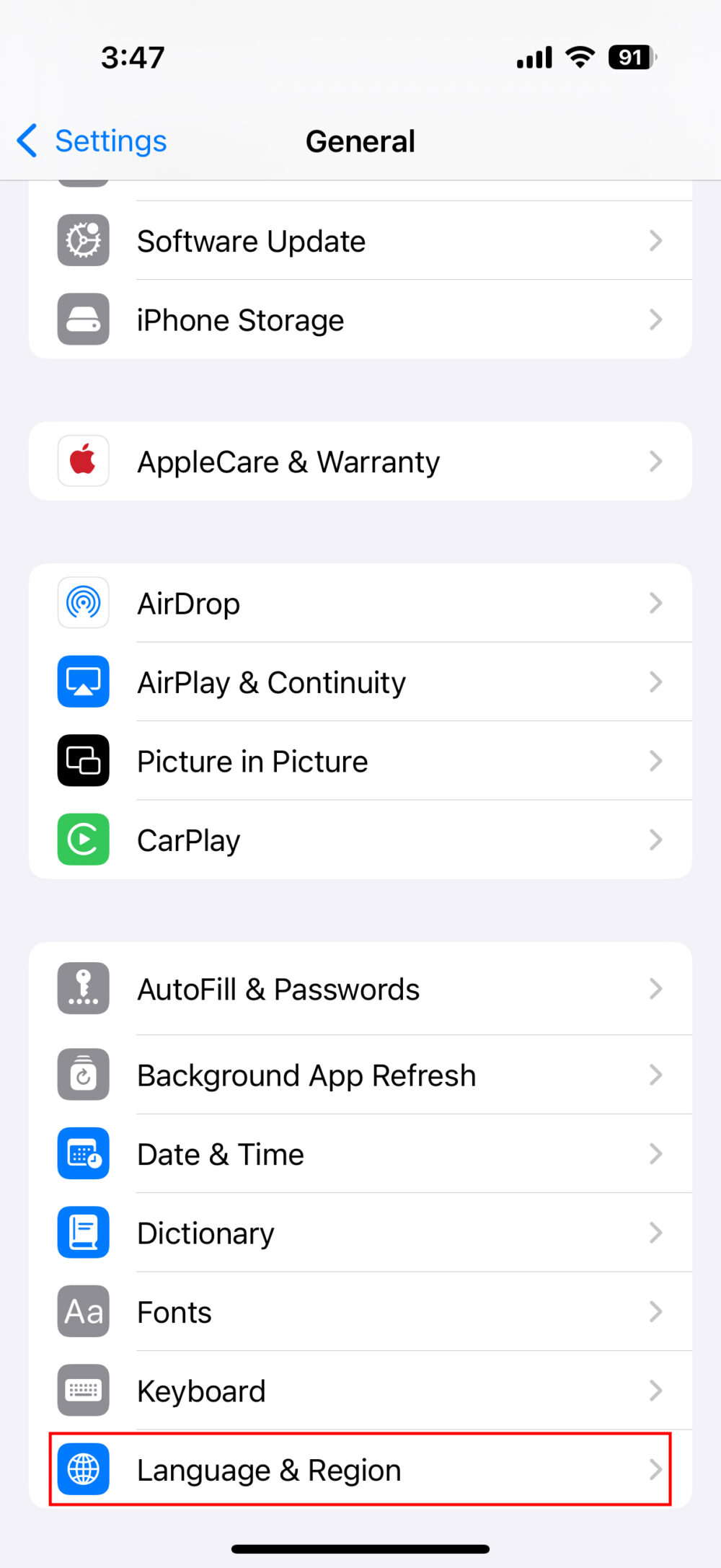Click the AutoFill & Passwords key icon
Image resolution: width=721 pixels, height=1568 pixels.
tap(83, 988)
